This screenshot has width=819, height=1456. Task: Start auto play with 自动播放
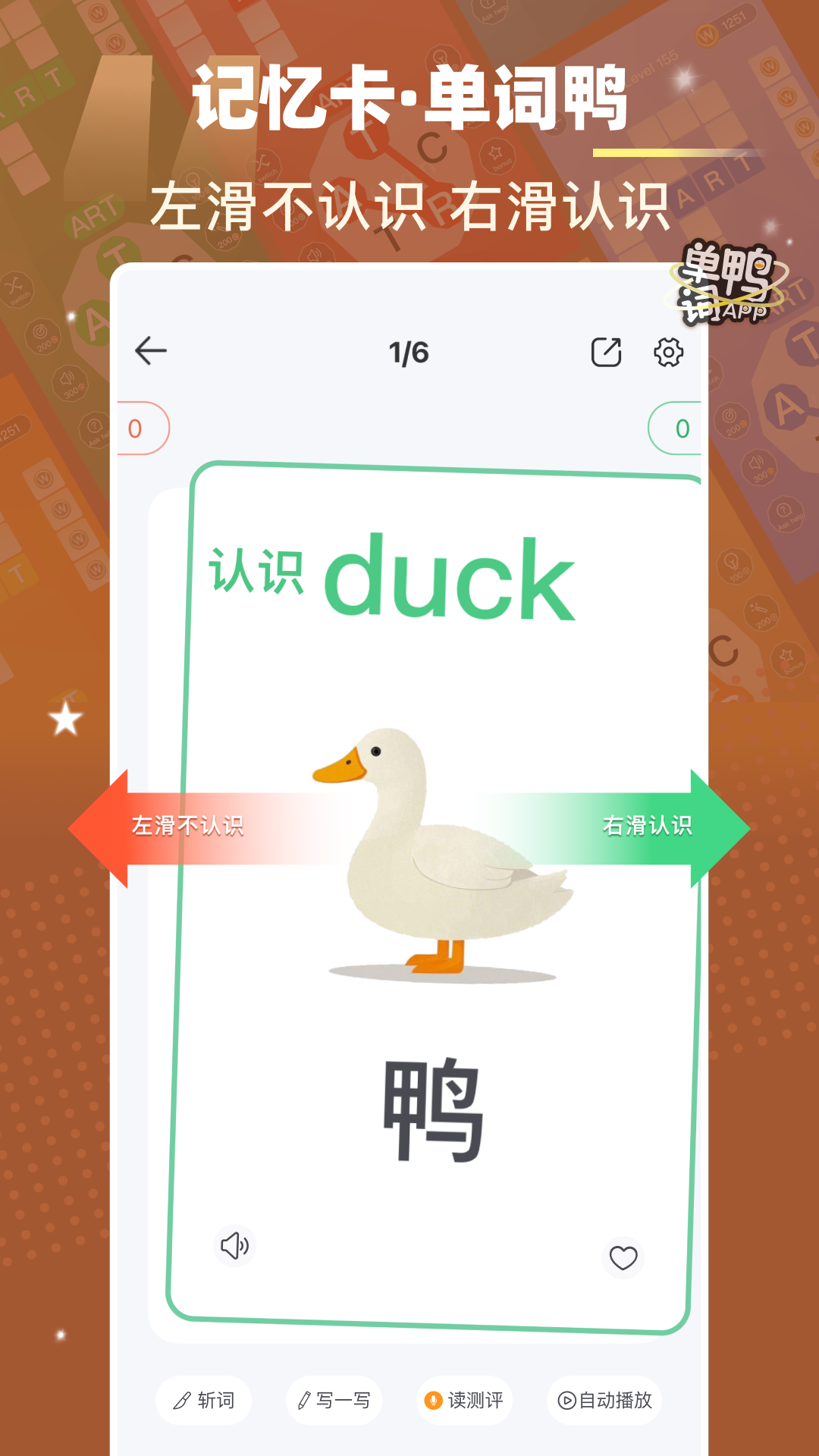[603, 1401]
